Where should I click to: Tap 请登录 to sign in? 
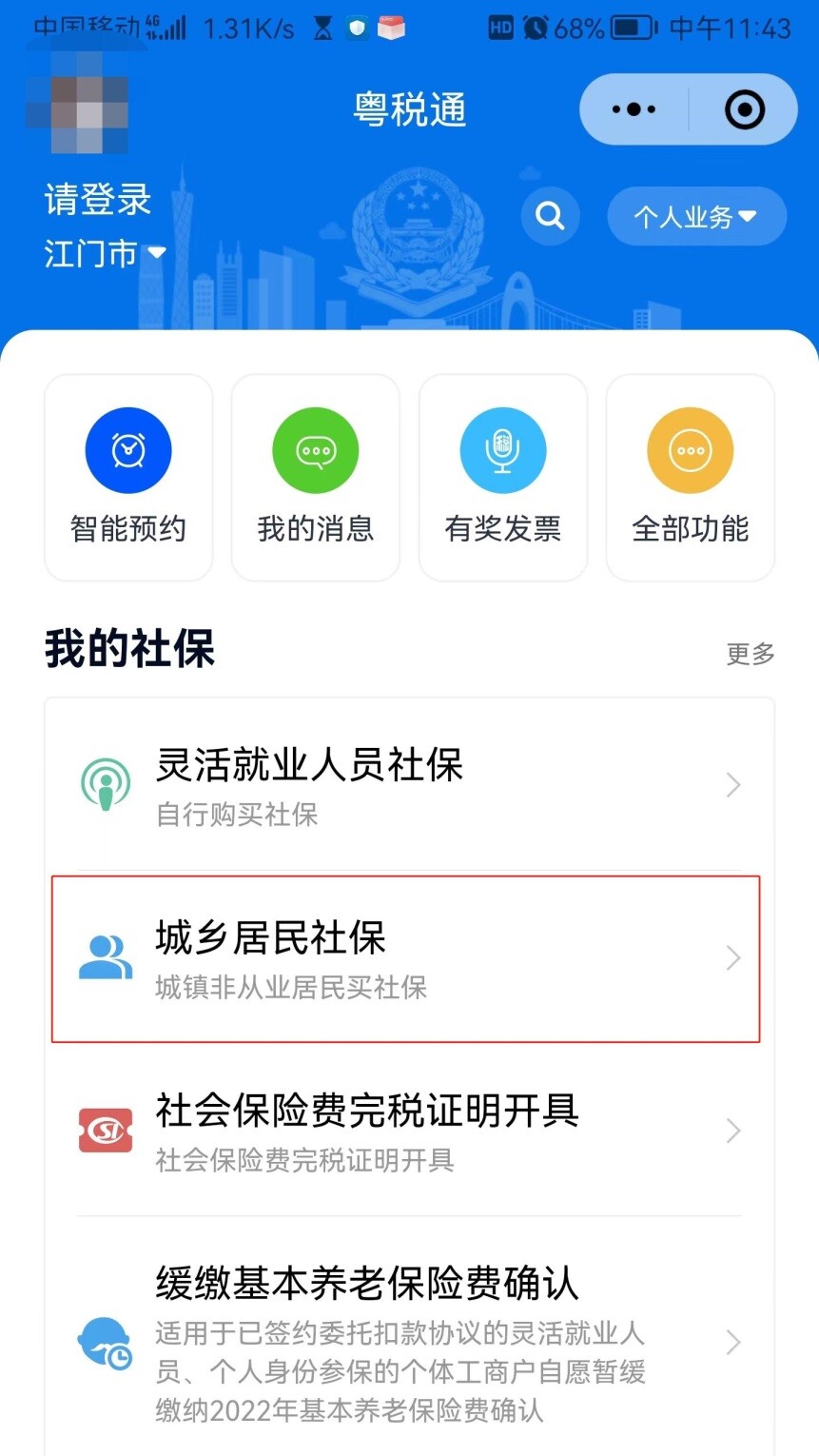[98, 200]
